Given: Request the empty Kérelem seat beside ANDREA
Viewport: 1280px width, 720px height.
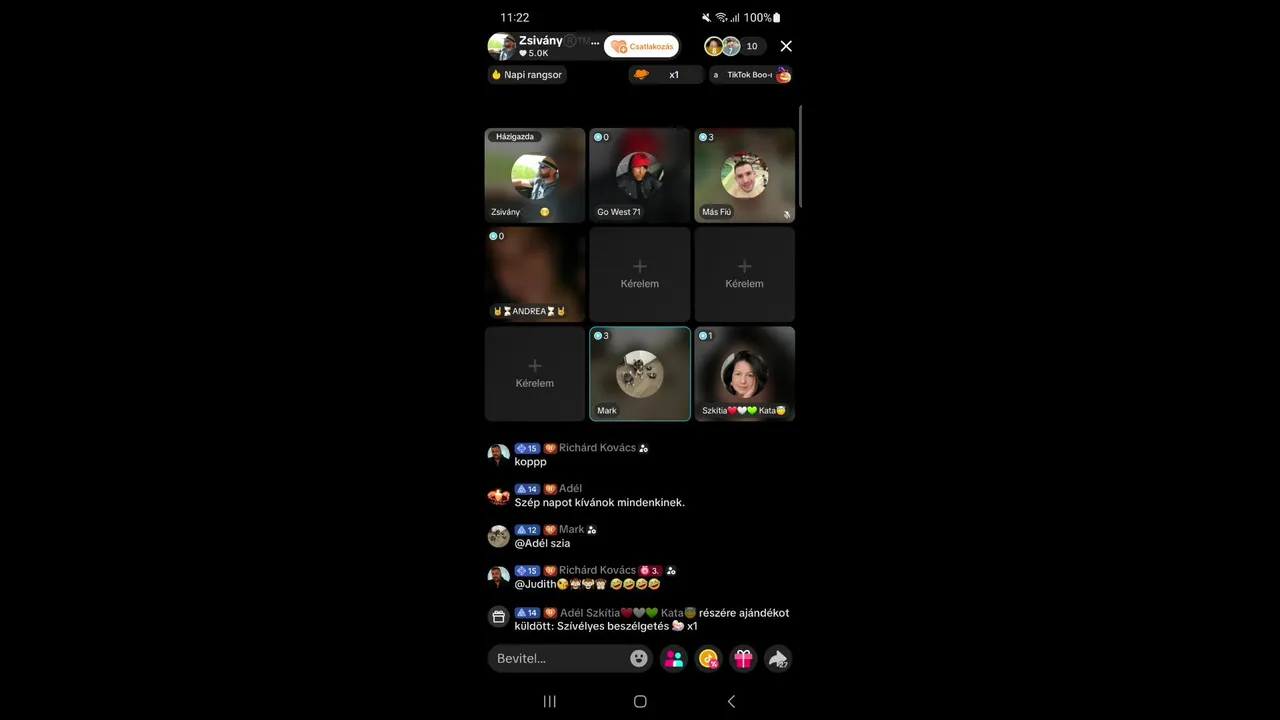Looking at the screenshot, I should tap(640, 274).
